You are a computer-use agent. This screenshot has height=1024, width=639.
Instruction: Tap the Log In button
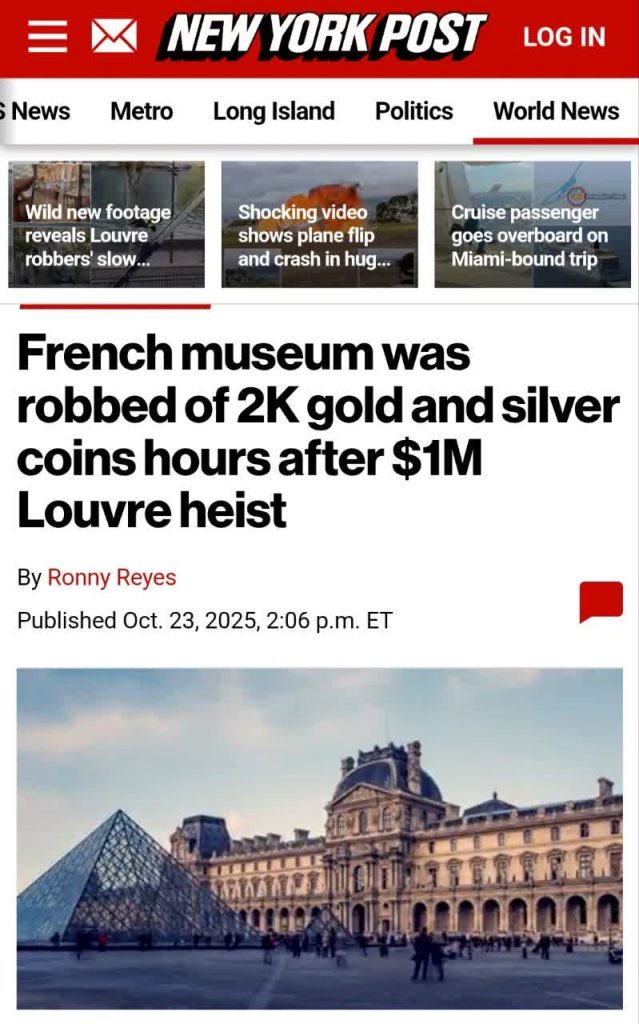point(564,37)
